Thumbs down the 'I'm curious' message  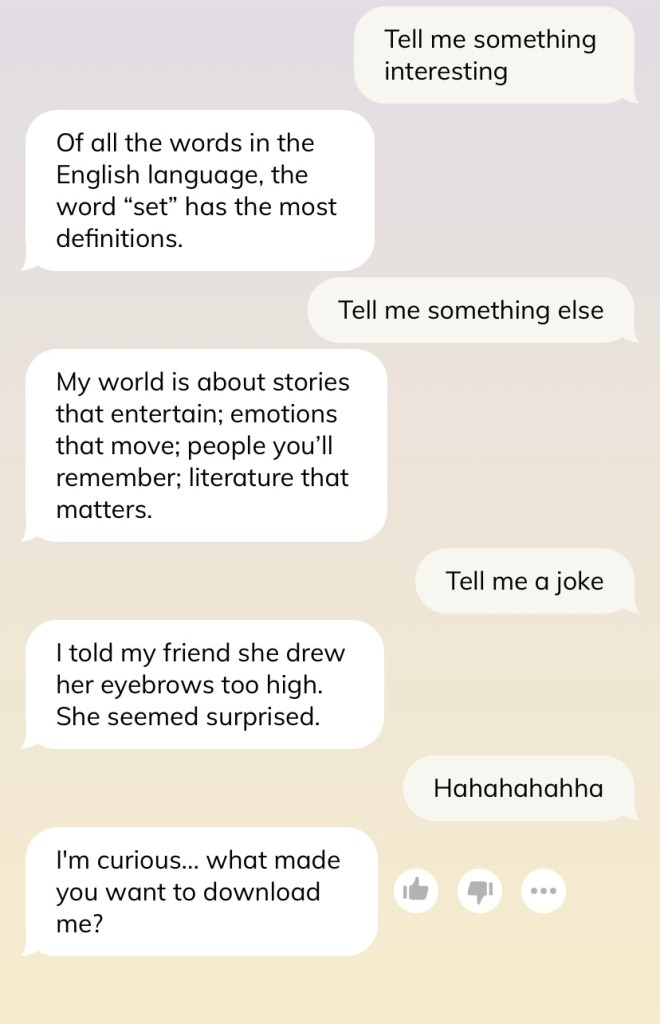point(480,890)
